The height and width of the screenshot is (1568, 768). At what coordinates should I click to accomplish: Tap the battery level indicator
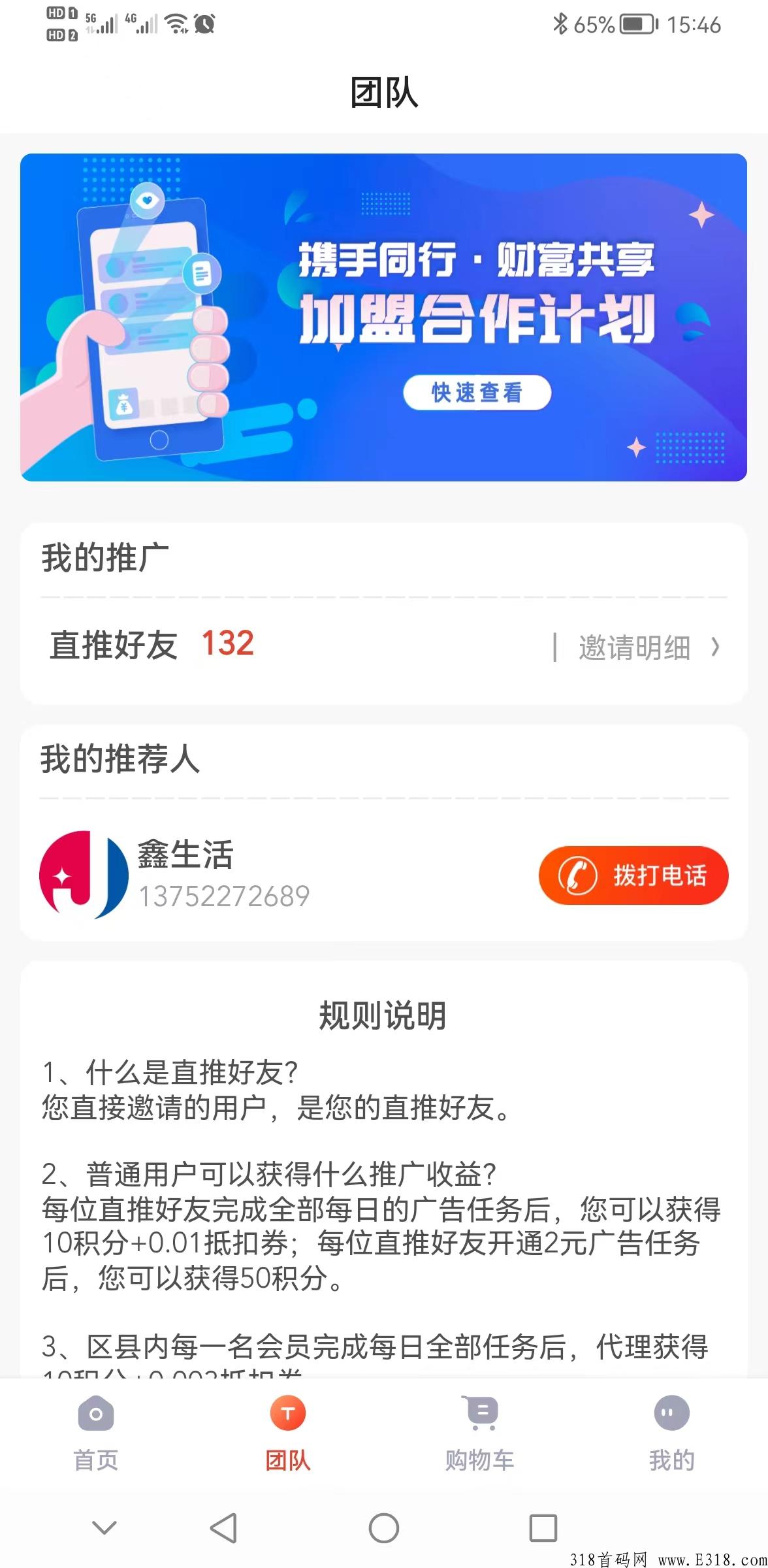click(x=637, y=24)
